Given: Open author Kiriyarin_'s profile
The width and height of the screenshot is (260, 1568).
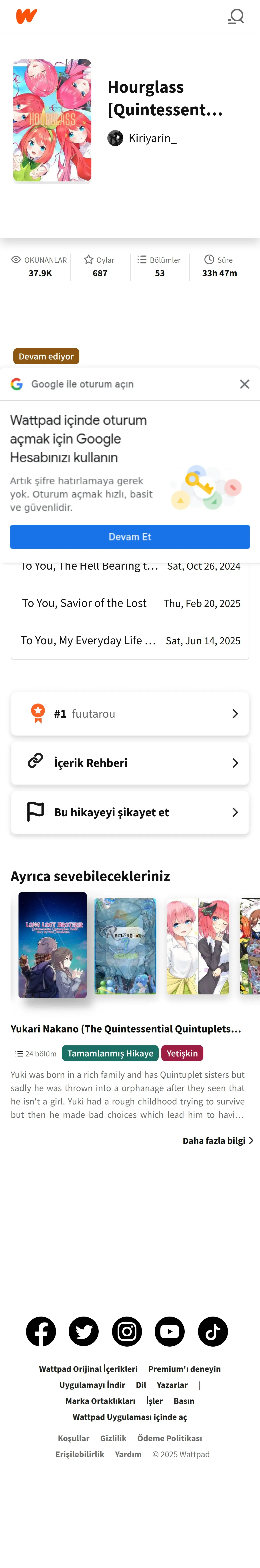Looking at the screenshot, I should tap(152, 138).
